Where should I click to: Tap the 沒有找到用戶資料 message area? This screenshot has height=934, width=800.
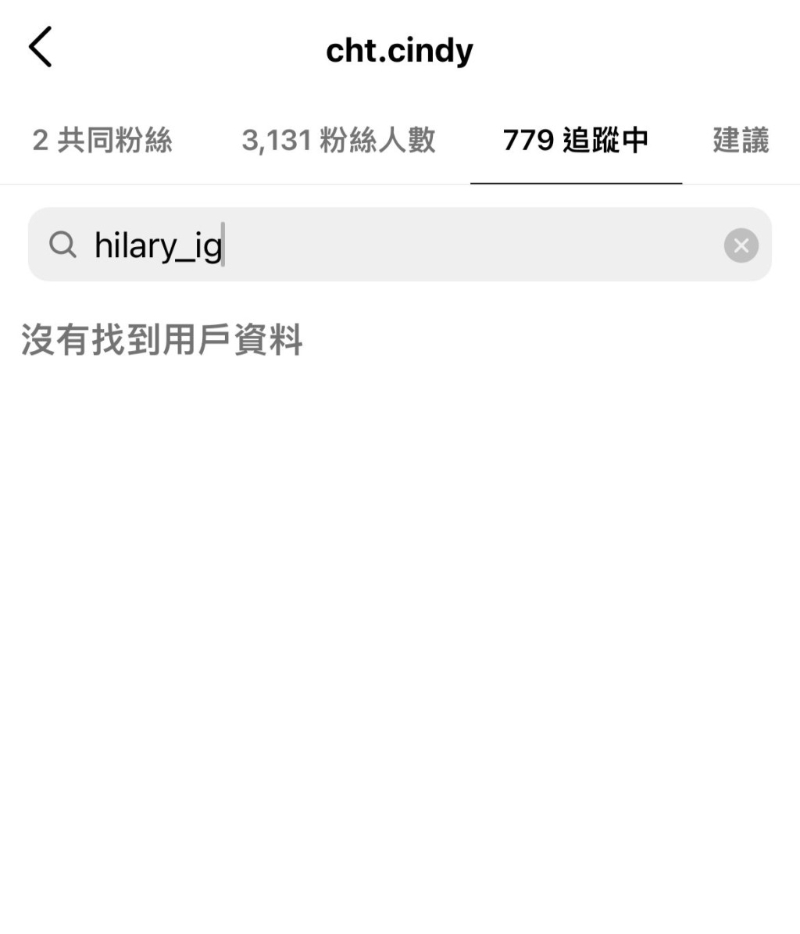click(160, 340)
